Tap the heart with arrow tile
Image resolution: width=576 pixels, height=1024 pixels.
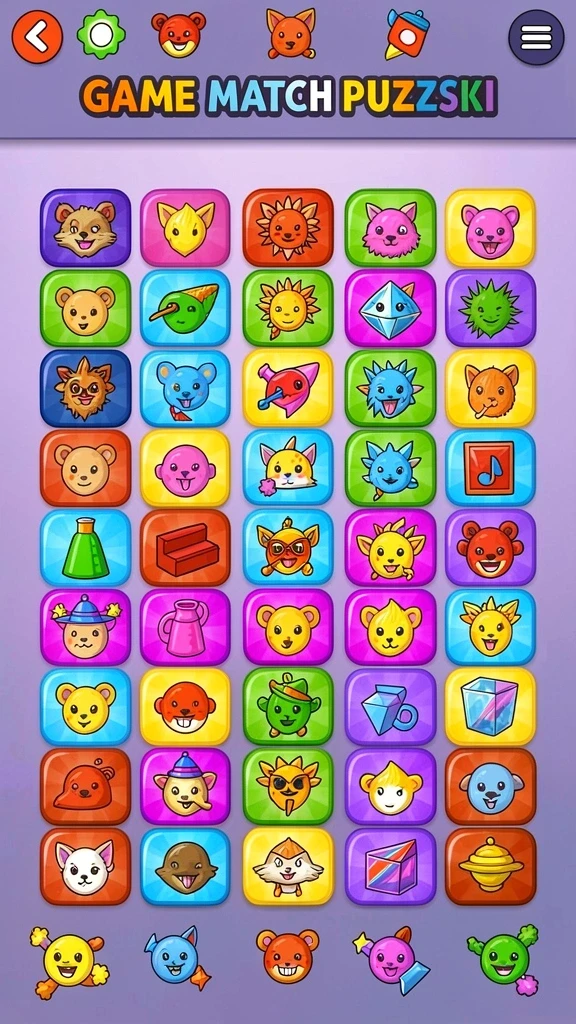[288, 388]
